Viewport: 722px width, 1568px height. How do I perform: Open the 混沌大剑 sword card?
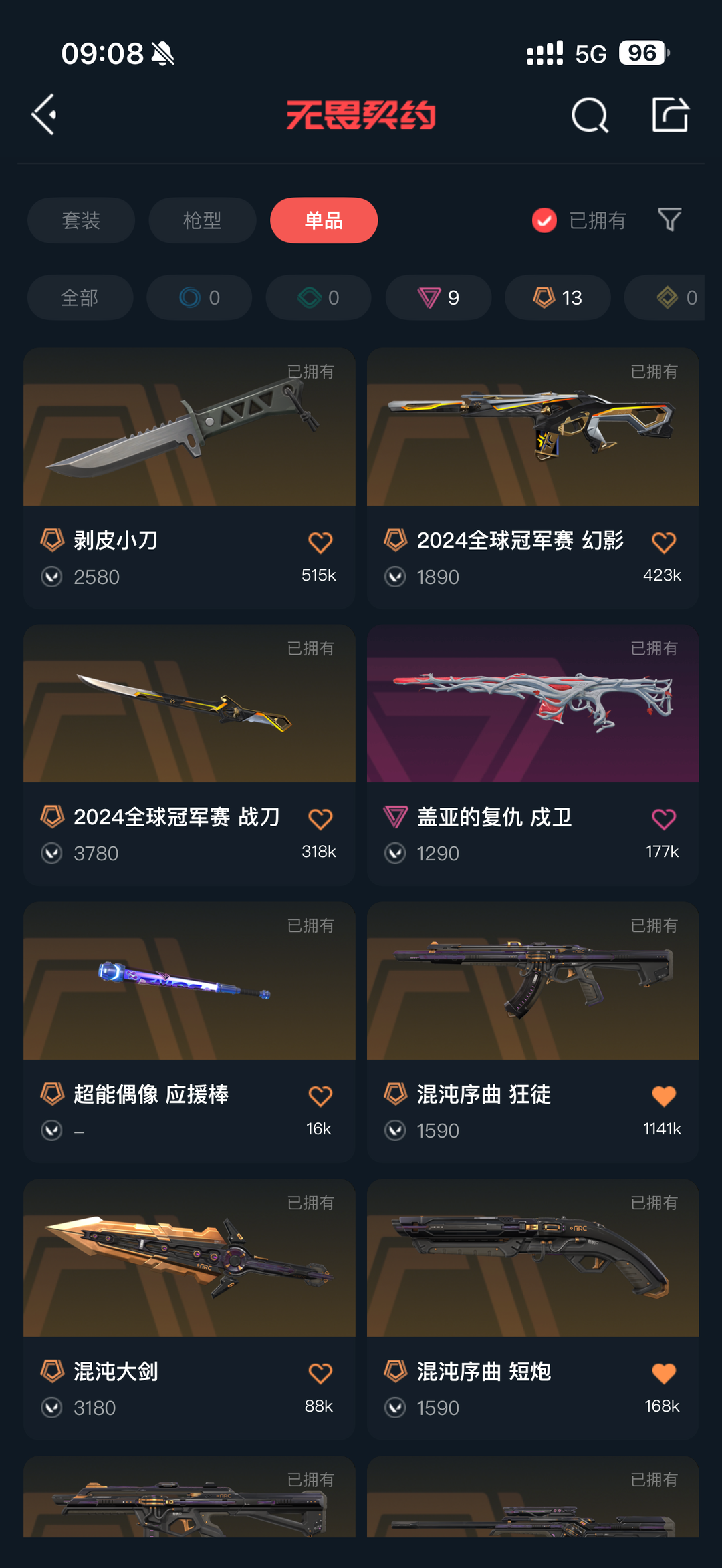189,1309
